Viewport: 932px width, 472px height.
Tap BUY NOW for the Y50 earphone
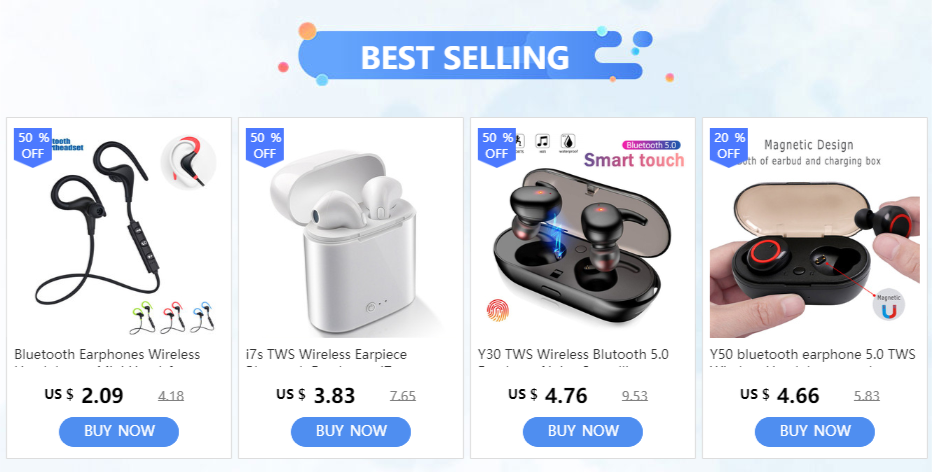click(815, 431)
